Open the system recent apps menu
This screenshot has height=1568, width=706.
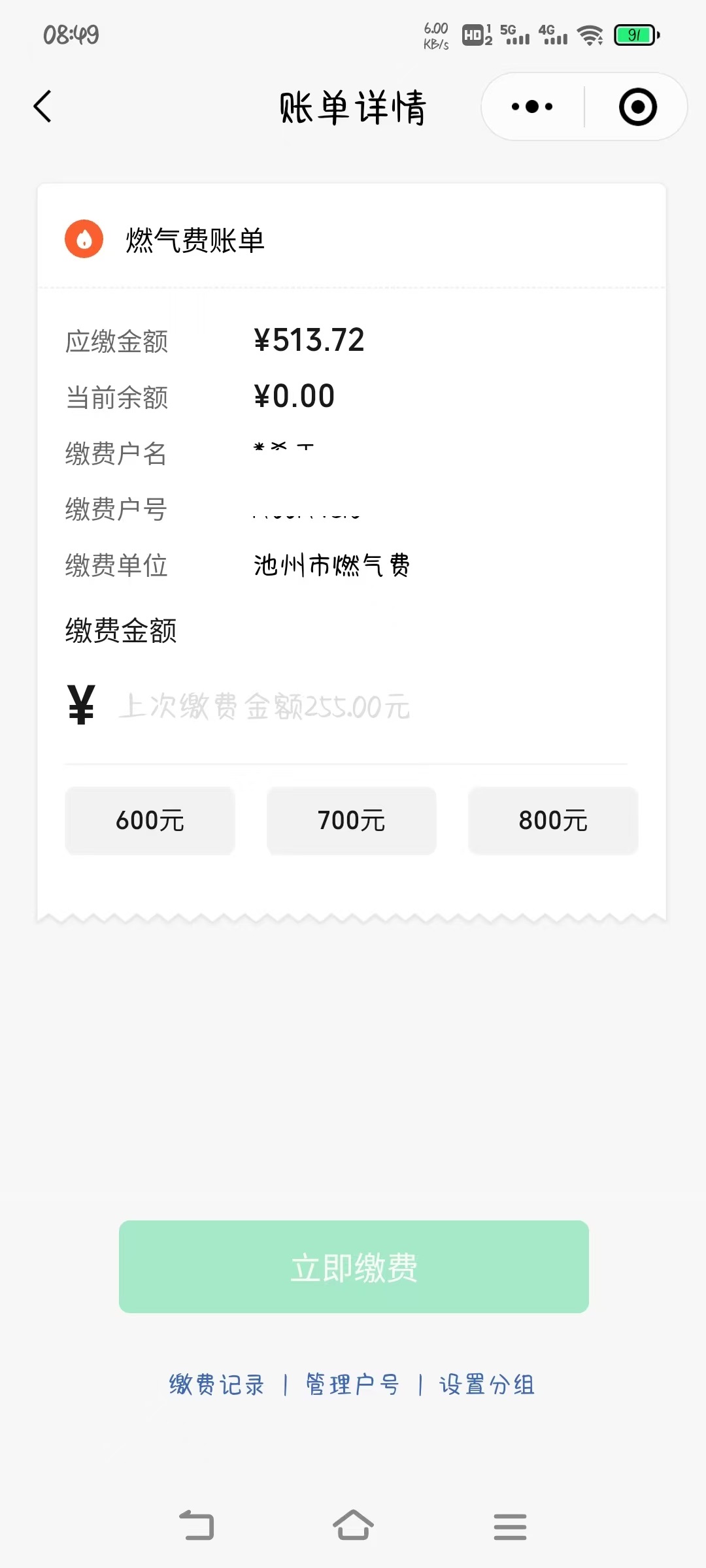[510, 1526]
